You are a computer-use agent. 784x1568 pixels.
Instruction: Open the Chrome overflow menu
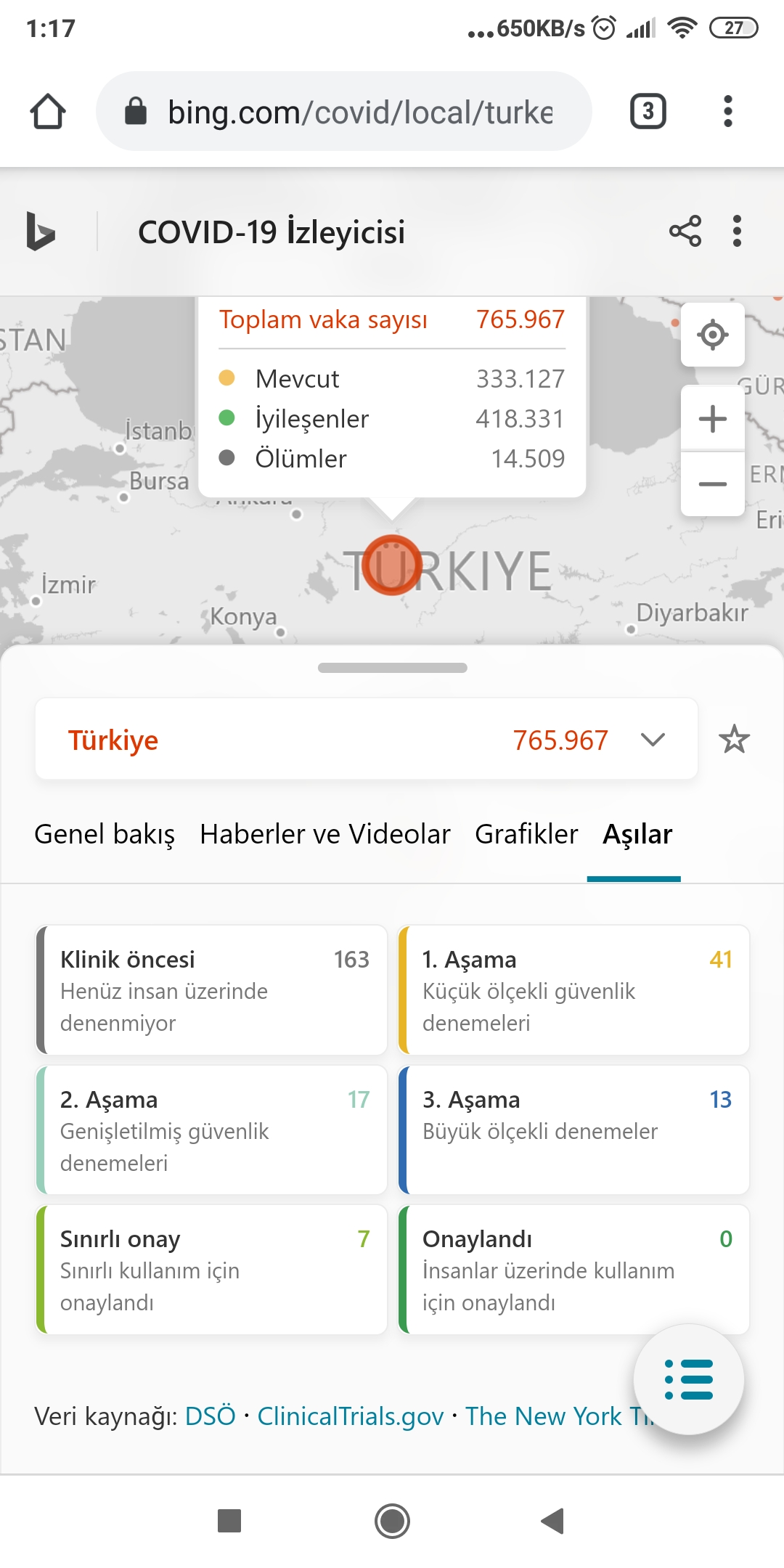coord(728,112)
